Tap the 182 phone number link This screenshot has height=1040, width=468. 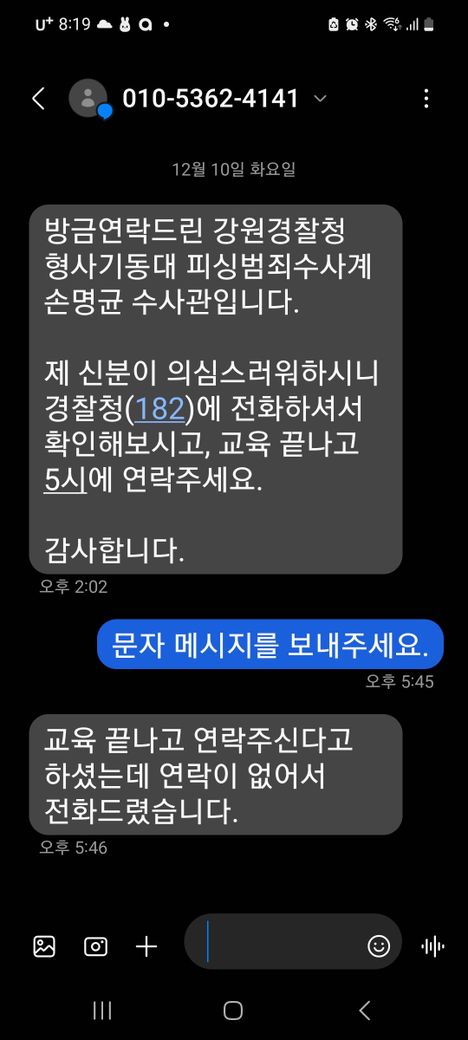tap(159, 409)
